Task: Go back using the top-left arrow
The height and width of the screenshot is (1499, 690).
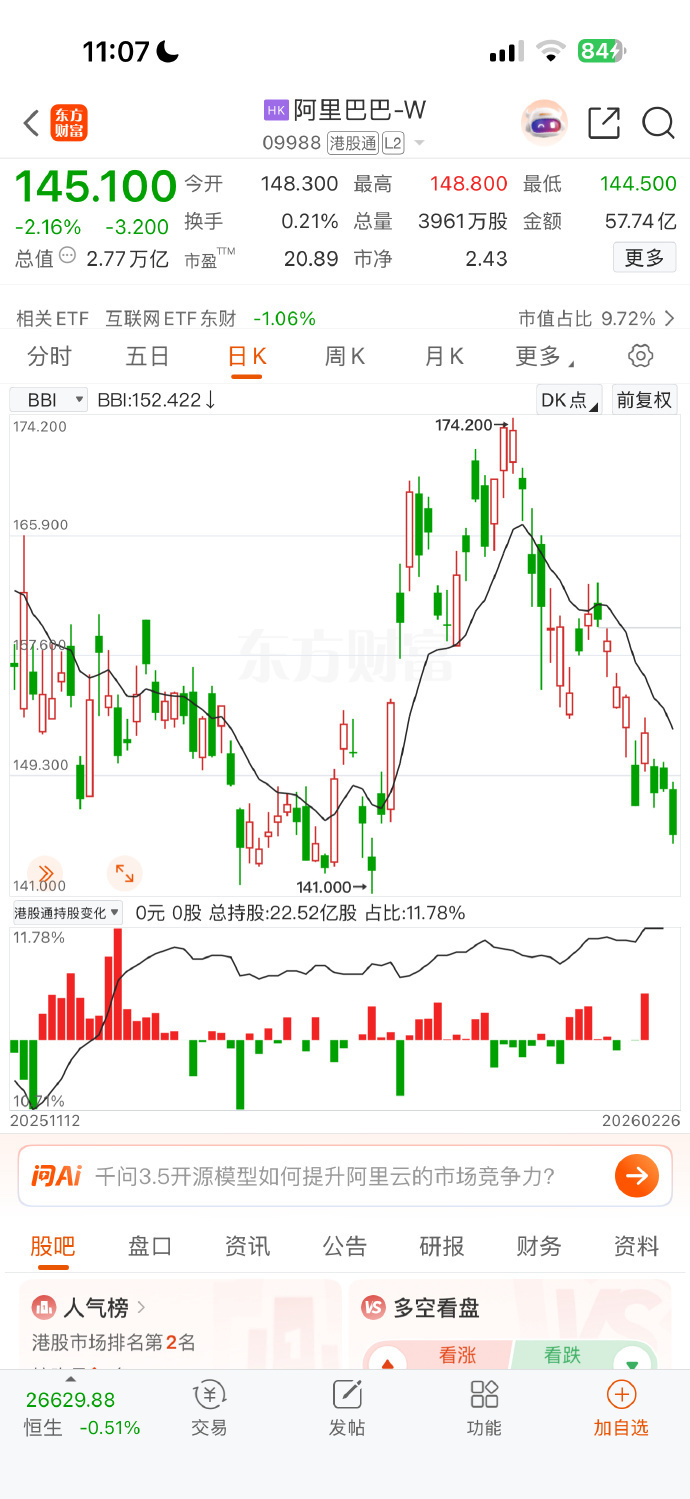Action: (x=31, y=124)
